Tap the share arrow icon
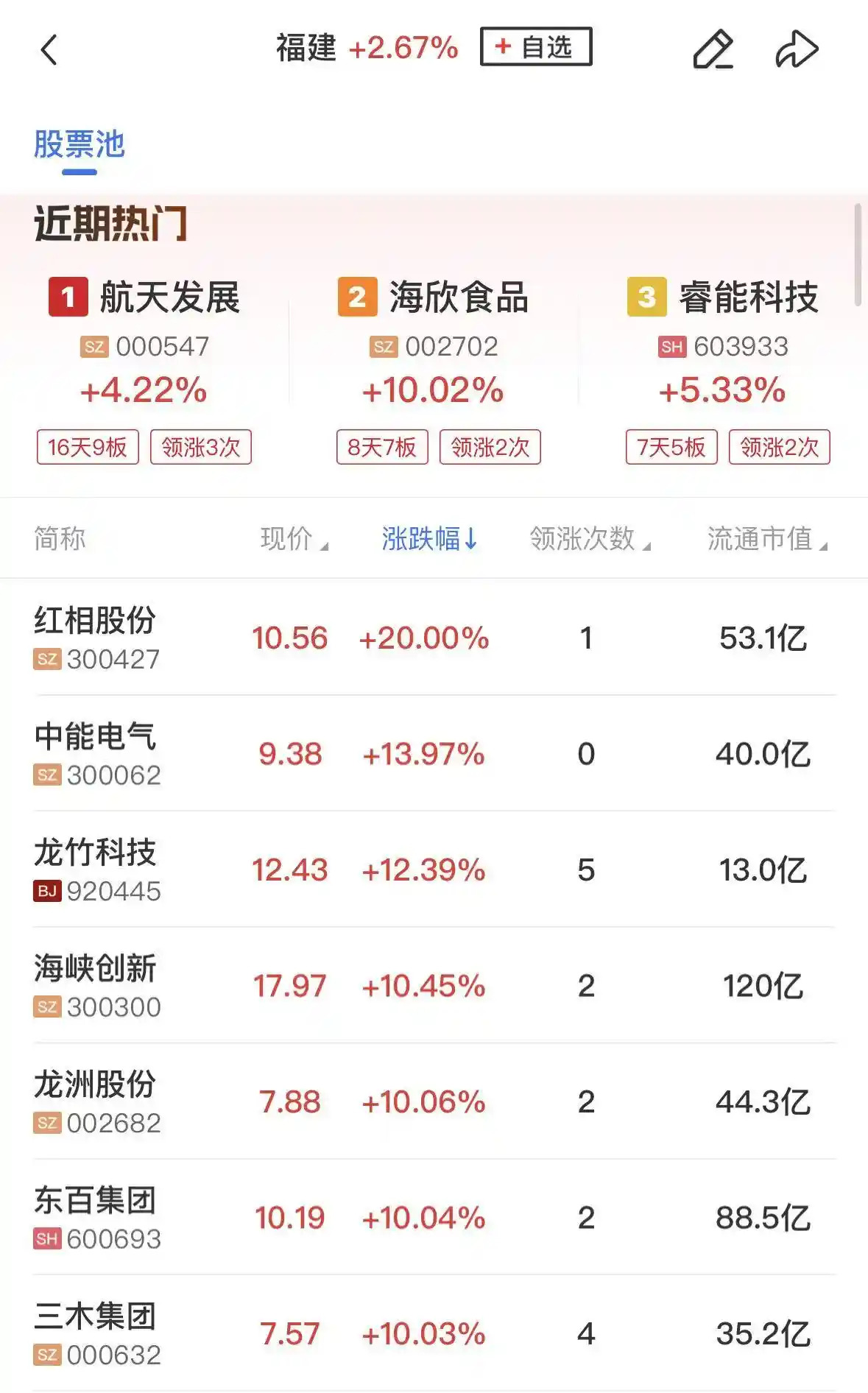Image resolution: width=868 pixels, height=1393 pixels. [797, 50]
